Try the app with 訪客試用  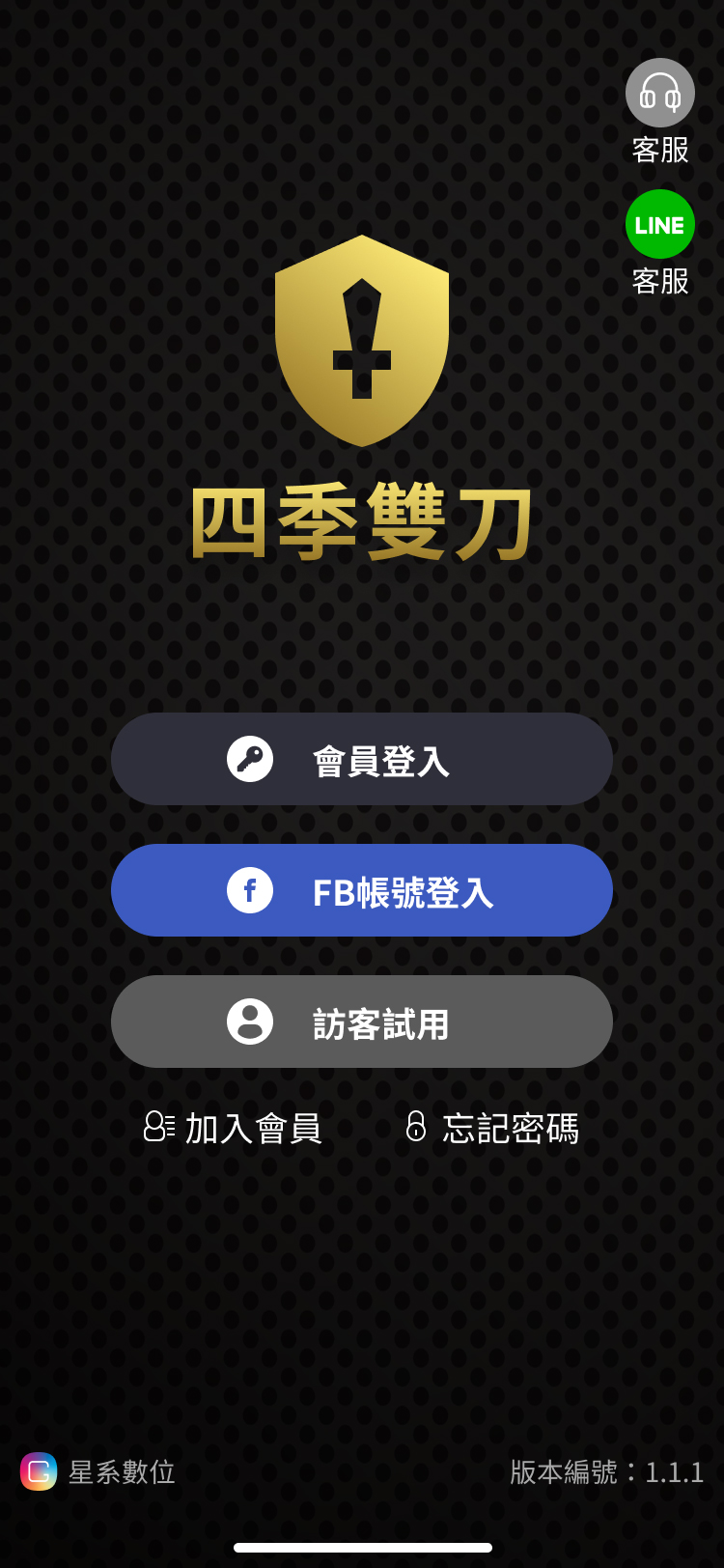pyautogui.click(x=362, y=1022)
